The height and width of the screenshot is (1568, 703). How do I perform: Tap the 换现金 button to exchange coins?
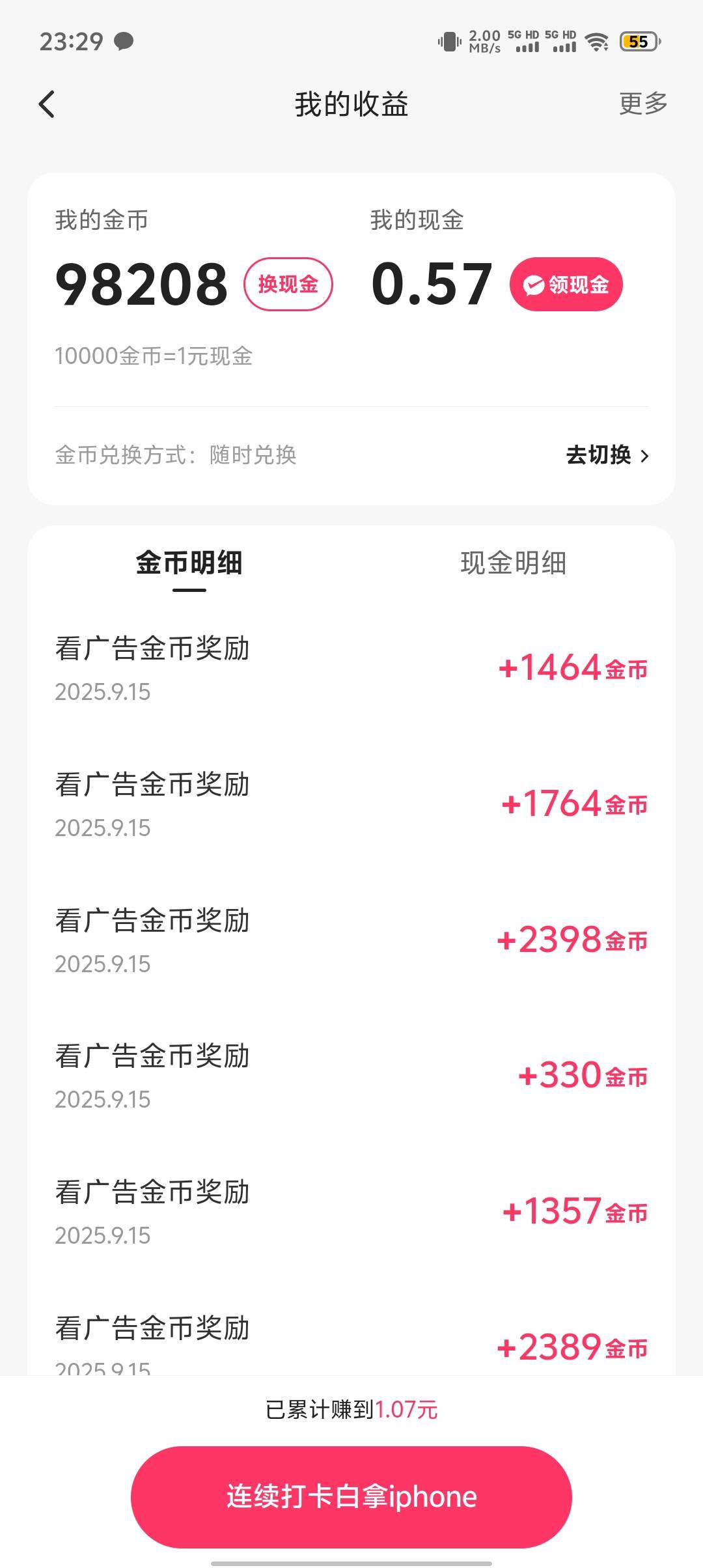pyautogui.click(x=288, y=285)
